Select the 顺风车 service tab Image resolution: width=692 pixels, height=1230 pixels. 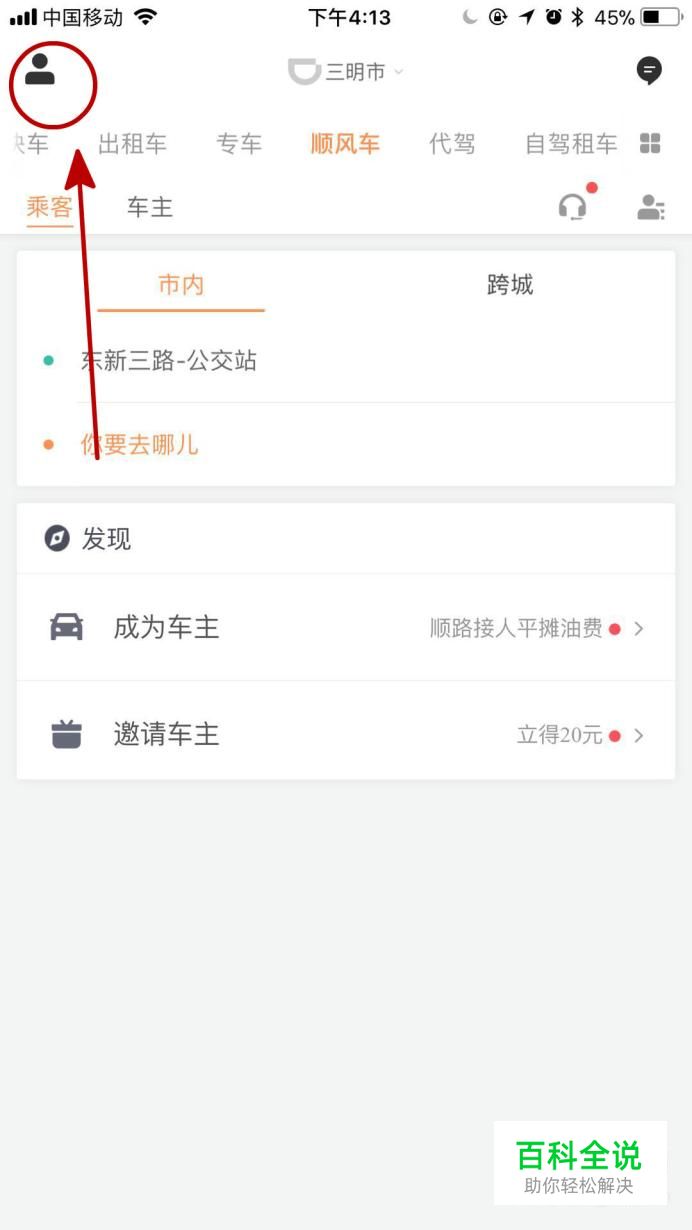(x=345, y=144)
